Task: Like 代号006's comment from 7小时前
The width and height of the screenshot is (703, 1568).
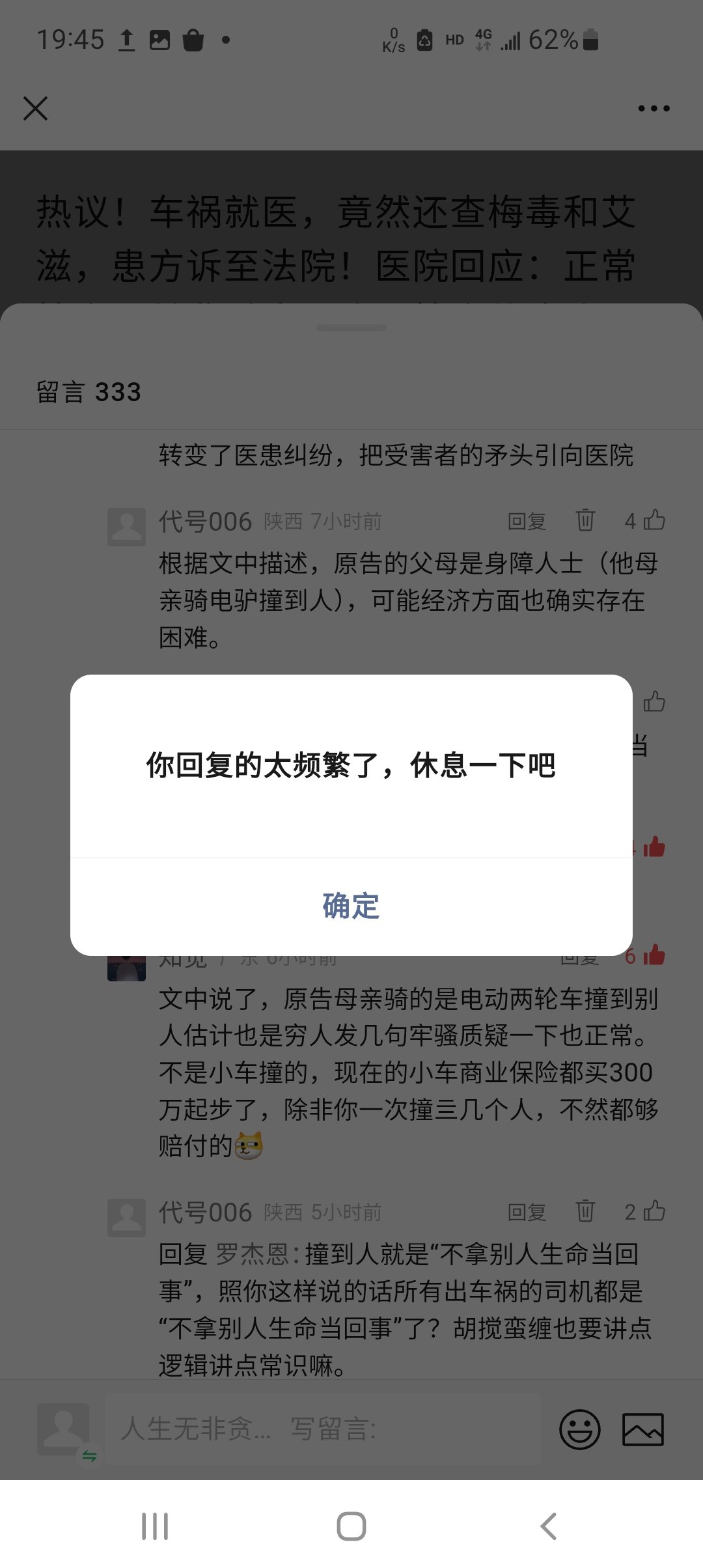Action: coord(654,520)
